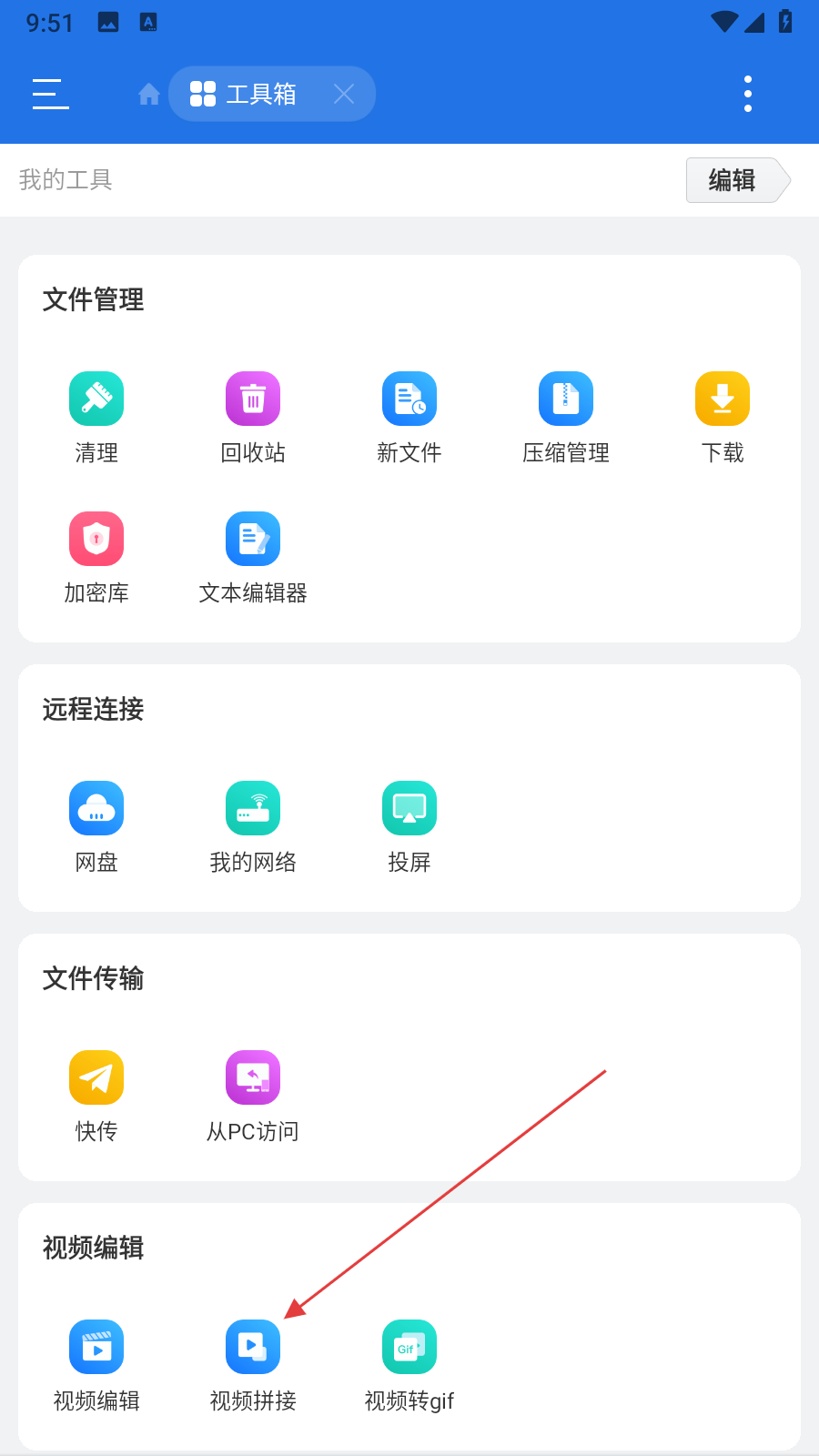This screenshot has height=1456, width=819.
Task: Choose 从PC访问
Action: [x=253, y=1078]
